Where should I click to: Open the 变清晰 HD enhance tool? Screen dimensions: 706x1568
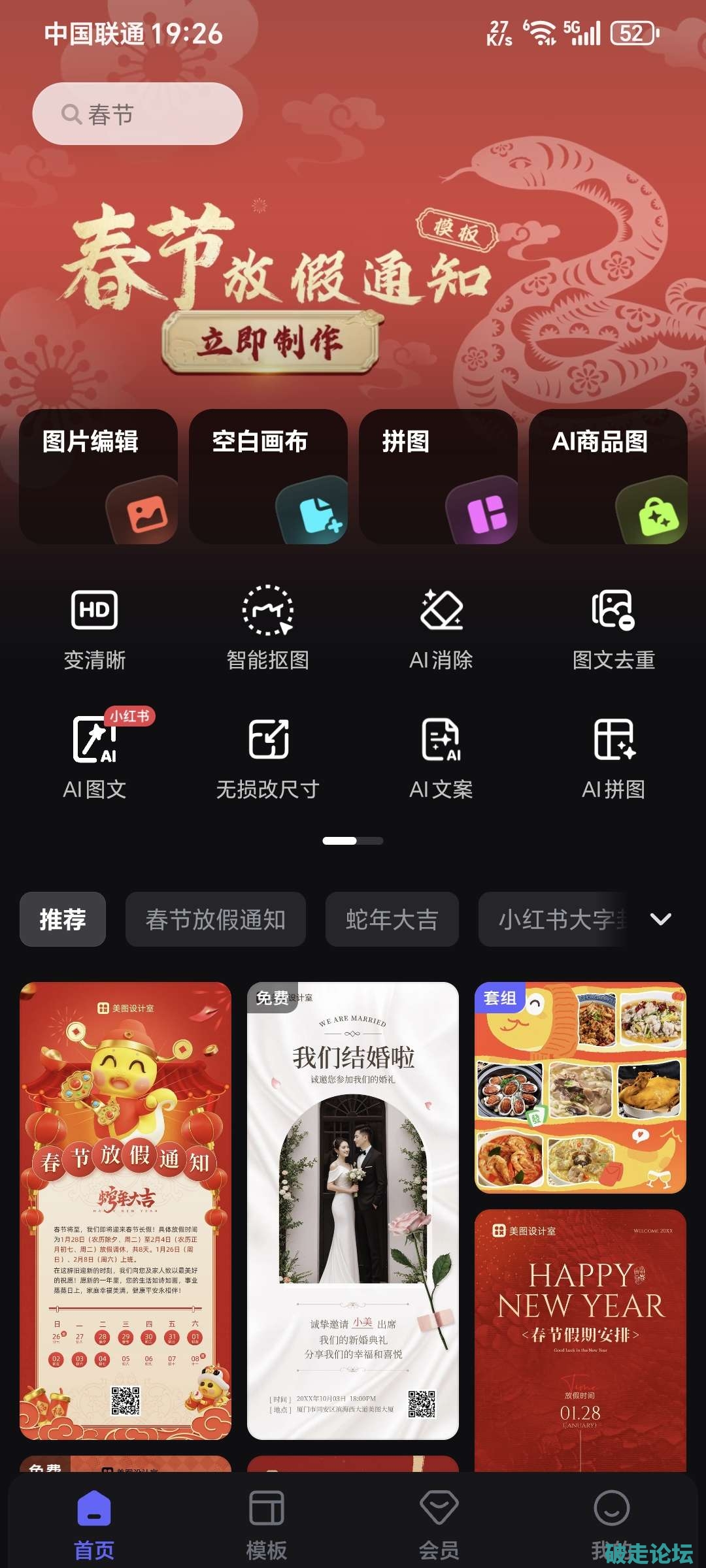pos(95,629)
